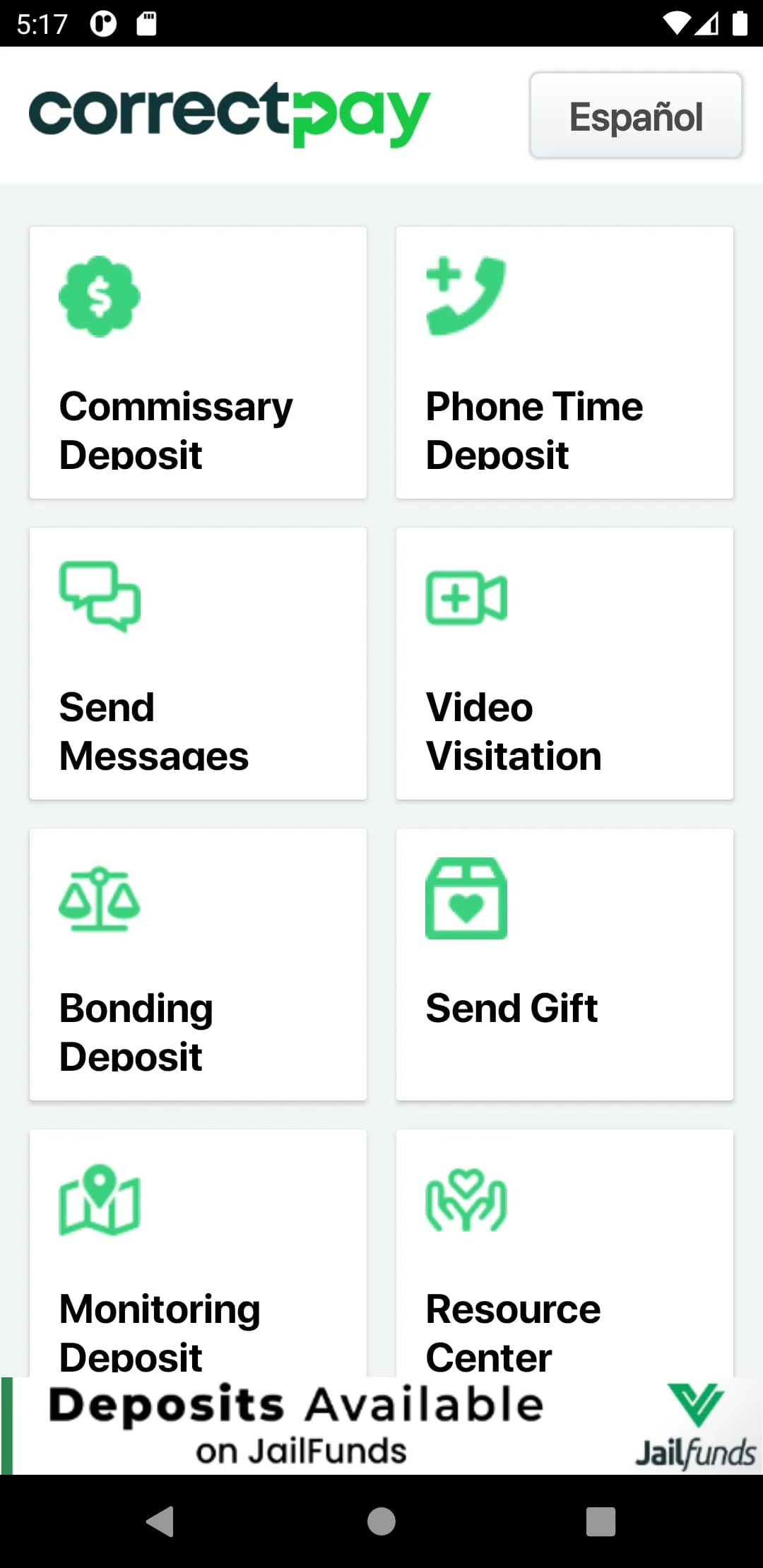763x1568 pixels.
Task: Open the Resource Center tile
Action: (564, 1264)
